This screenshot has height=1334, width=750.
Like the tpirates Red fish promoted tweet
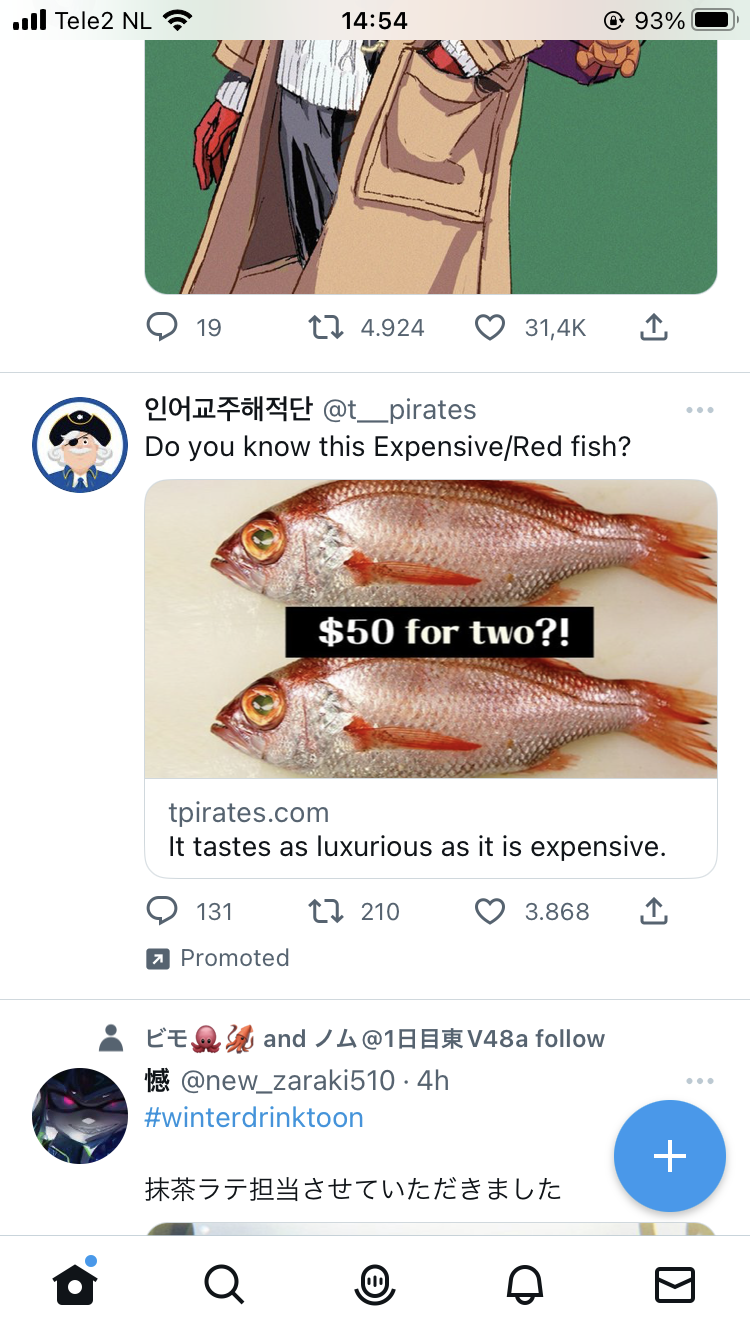coord(490,911)
